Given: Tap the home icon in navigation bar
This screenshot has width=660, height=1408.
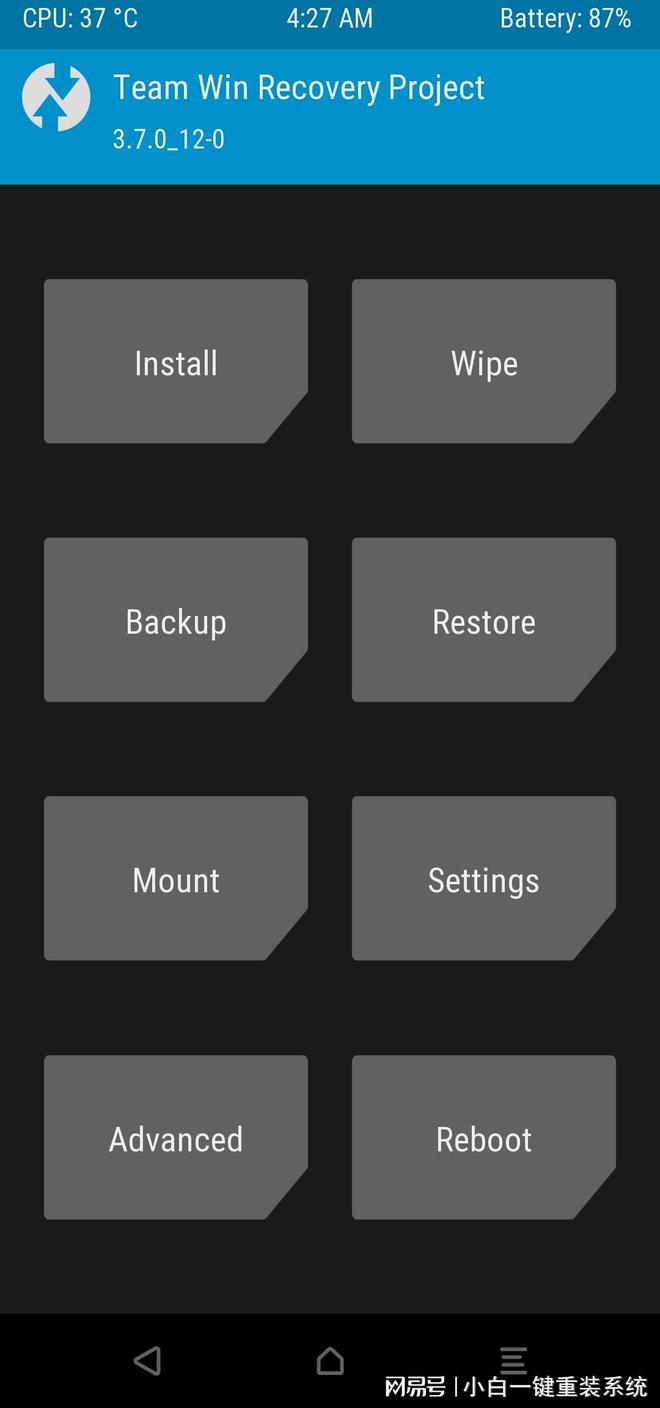Looking at the screenshot, I should point(330,1360).
